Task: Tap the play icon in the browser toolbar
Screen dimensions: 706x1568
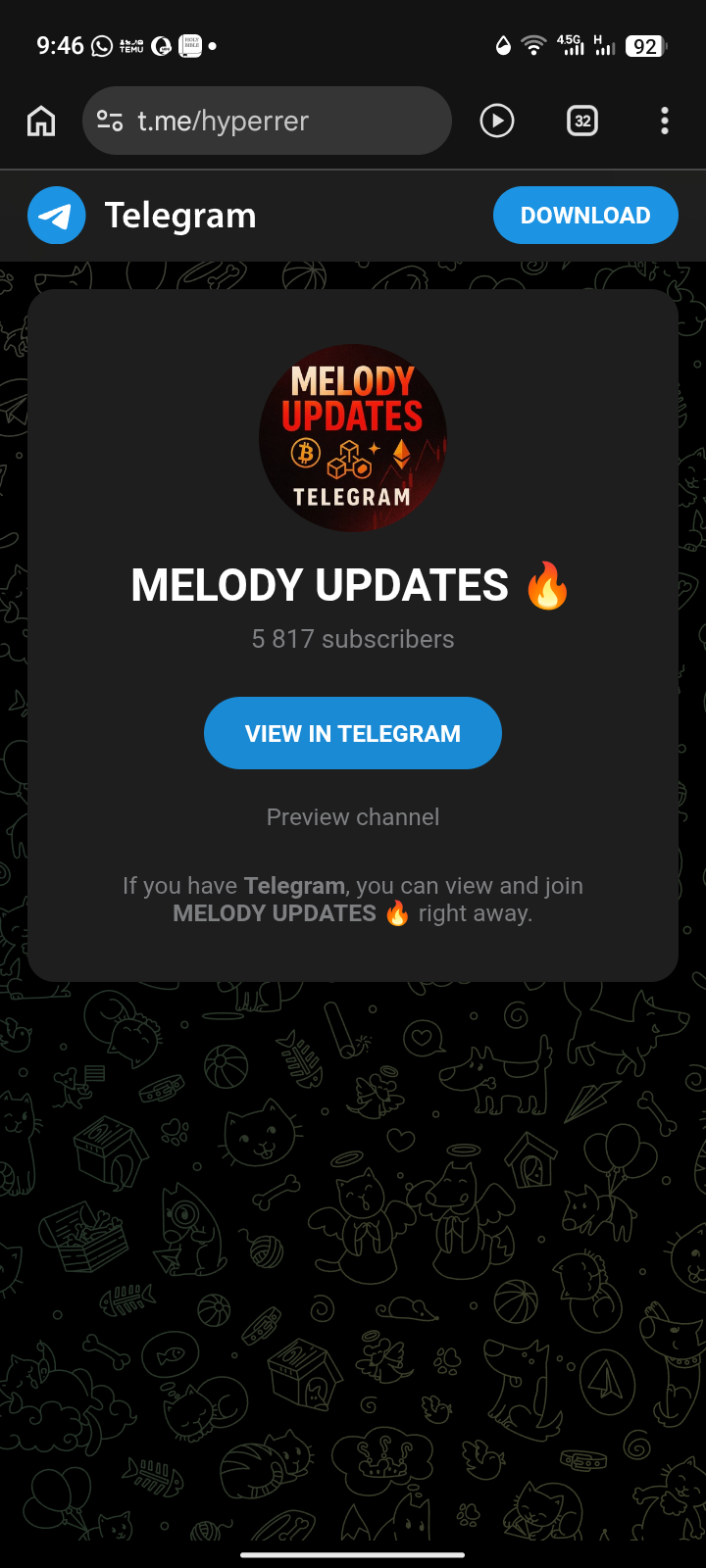Action: [x=497, y=122]
